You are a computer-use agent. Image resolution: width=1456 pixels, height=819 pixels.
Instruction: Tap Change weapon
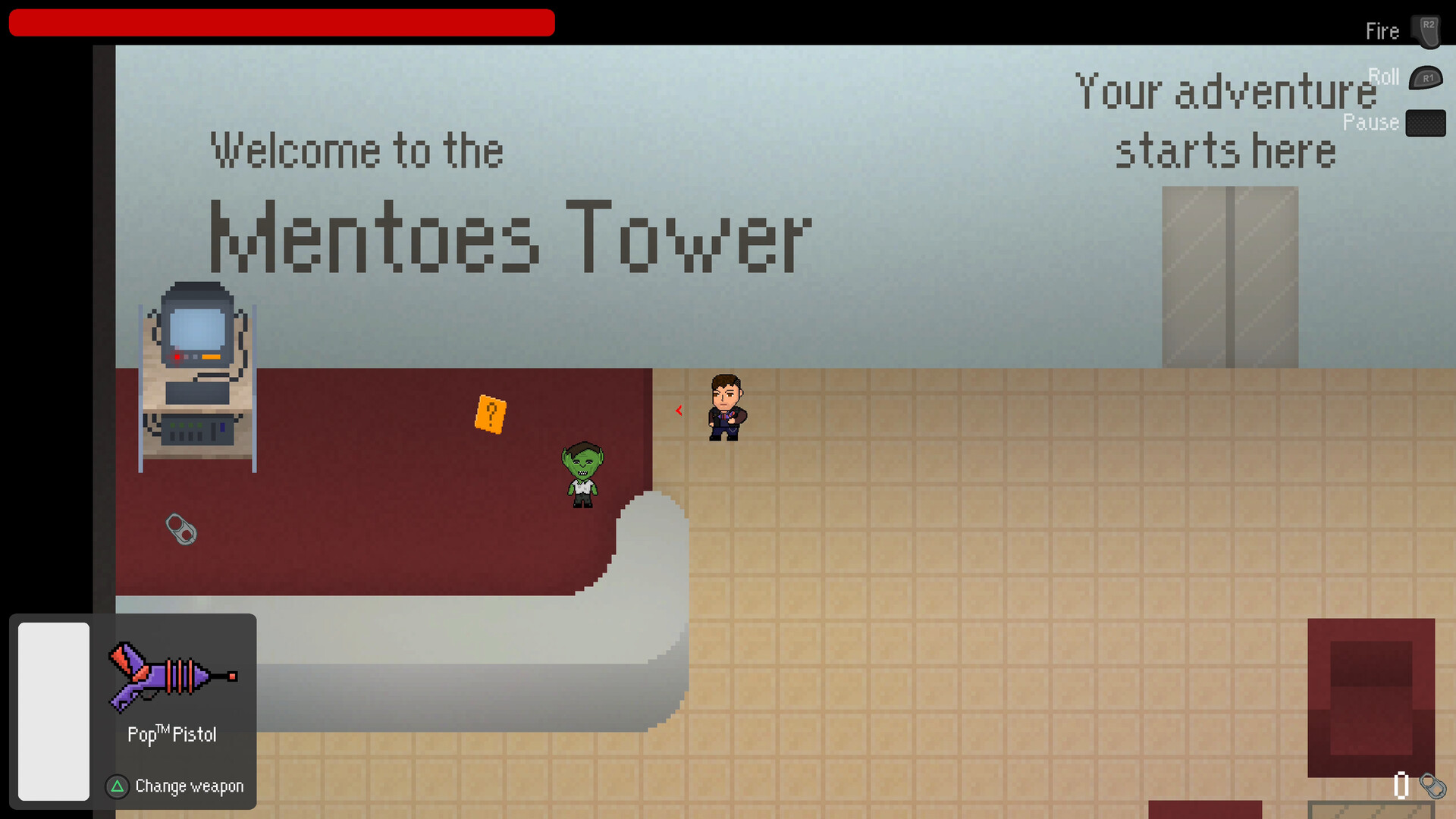tap(175, 786)
